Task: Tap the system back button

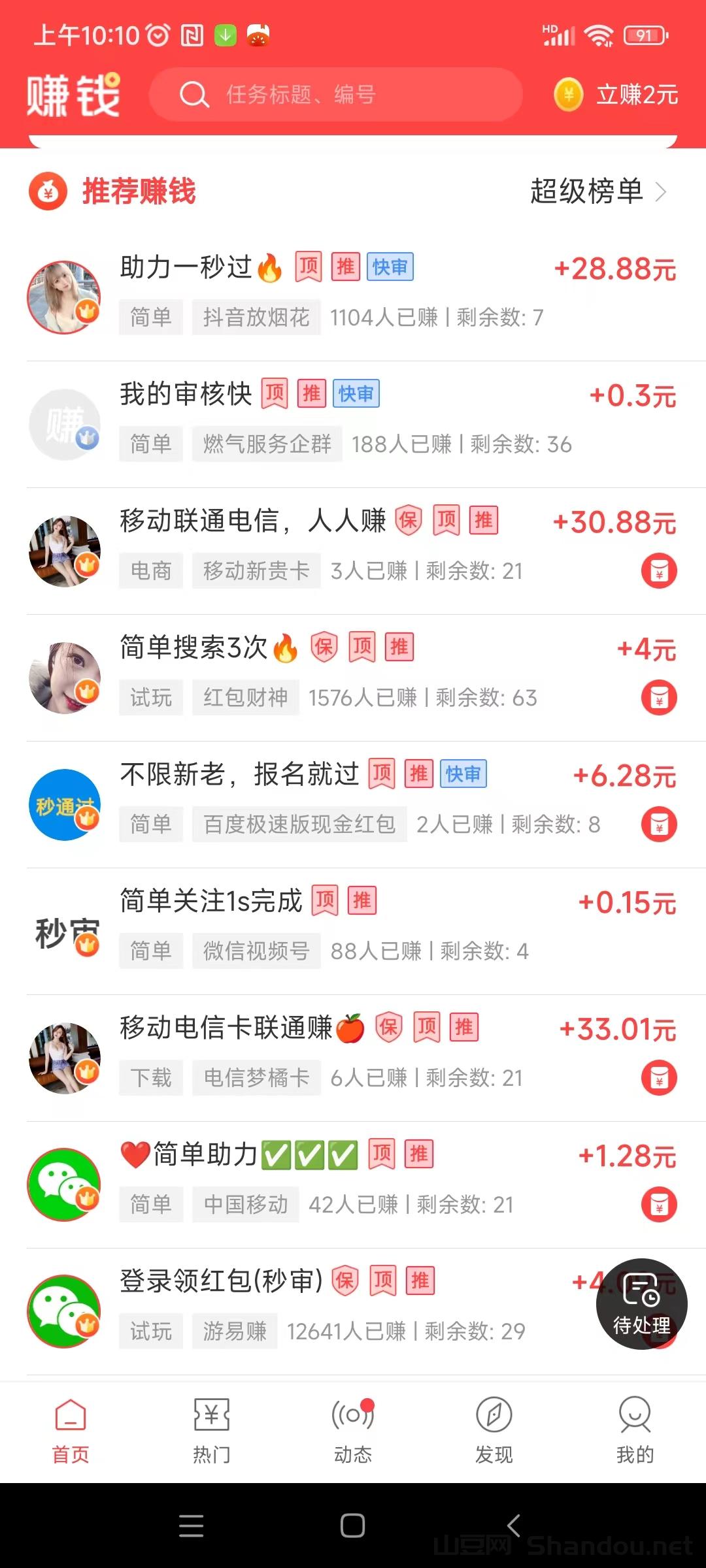Action: coord(514,1526)
